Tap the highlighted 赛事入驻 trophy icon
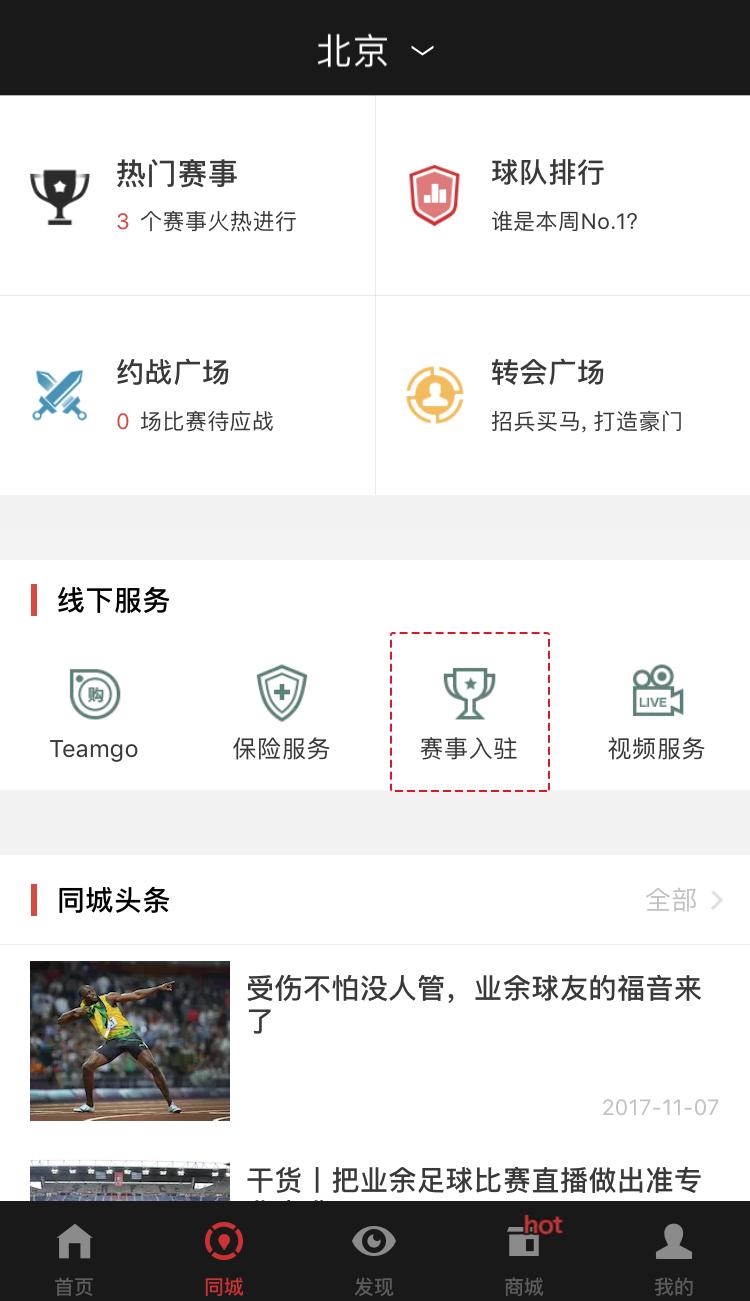The width and height of the screenshot is (750, 1301). pos(470,693)
